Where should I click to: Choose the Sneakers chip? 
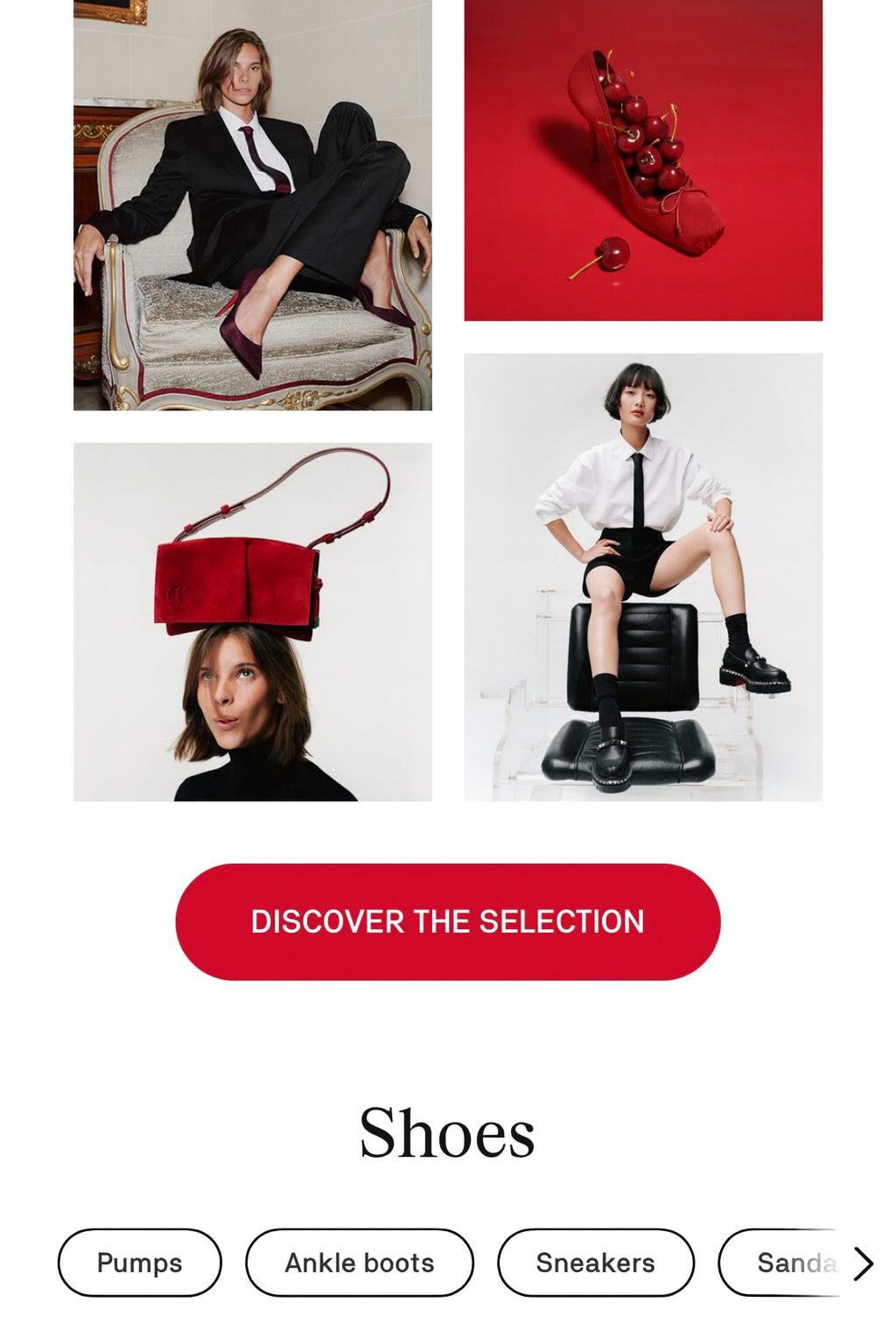coord(595,1263)
